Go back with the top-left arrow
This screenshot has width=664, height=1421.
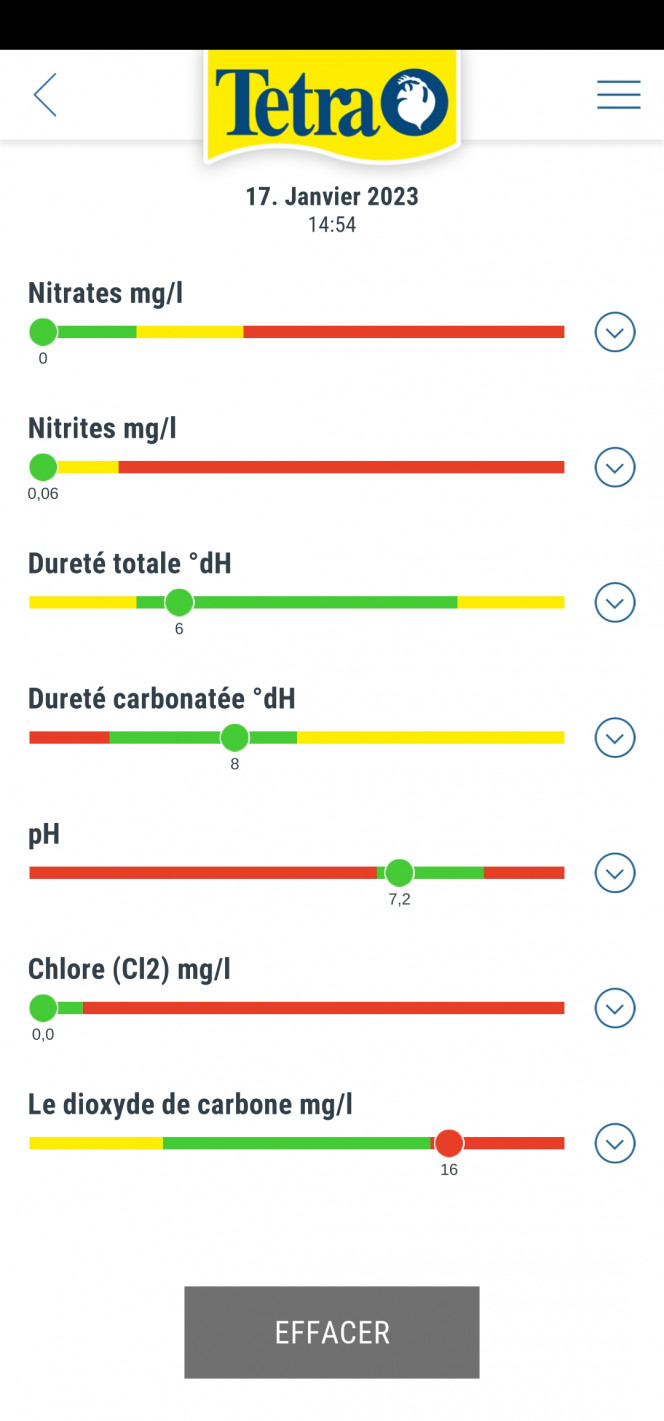(x=45, y=95)
